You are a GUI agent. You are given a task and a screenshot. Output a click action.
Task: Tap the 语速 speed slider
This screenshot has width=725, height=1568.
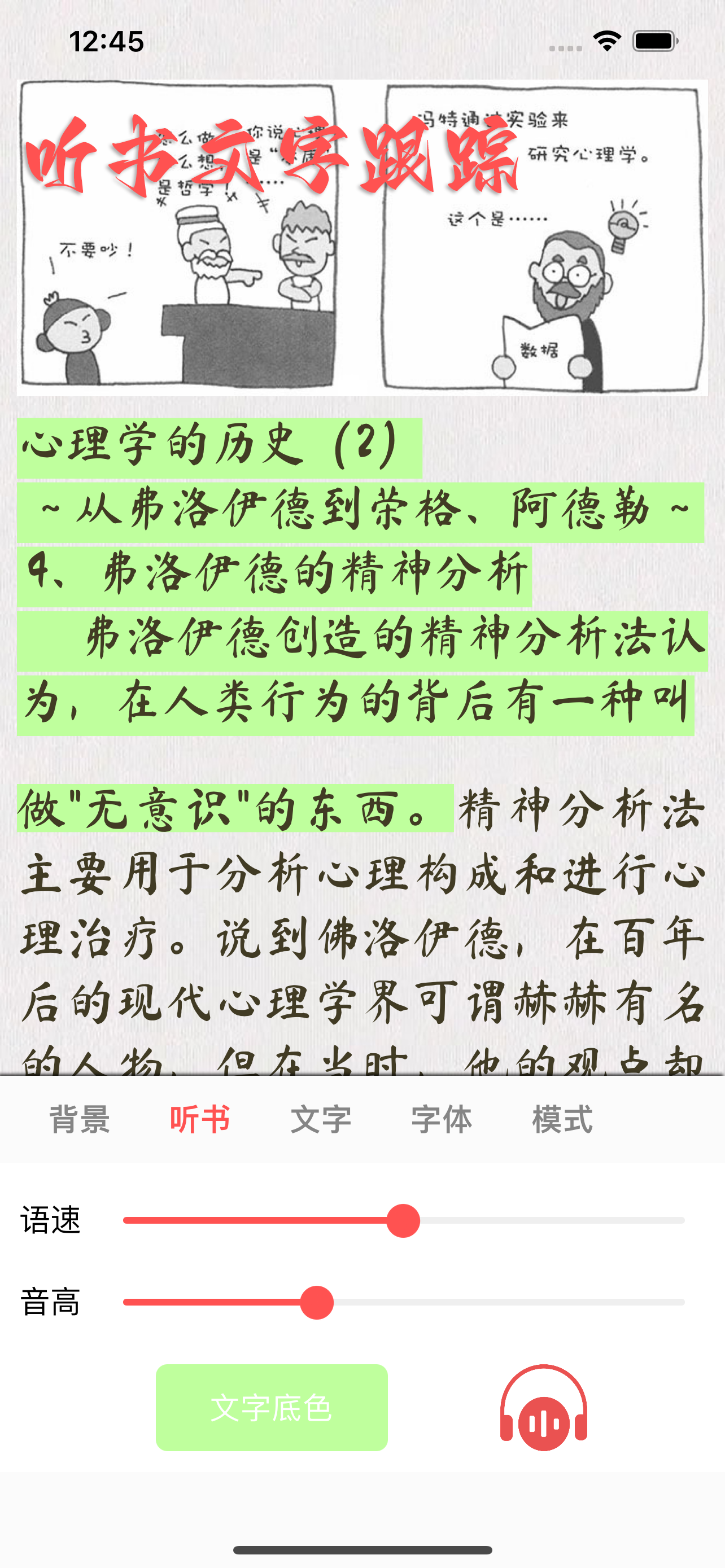[x=403, y=1220]
